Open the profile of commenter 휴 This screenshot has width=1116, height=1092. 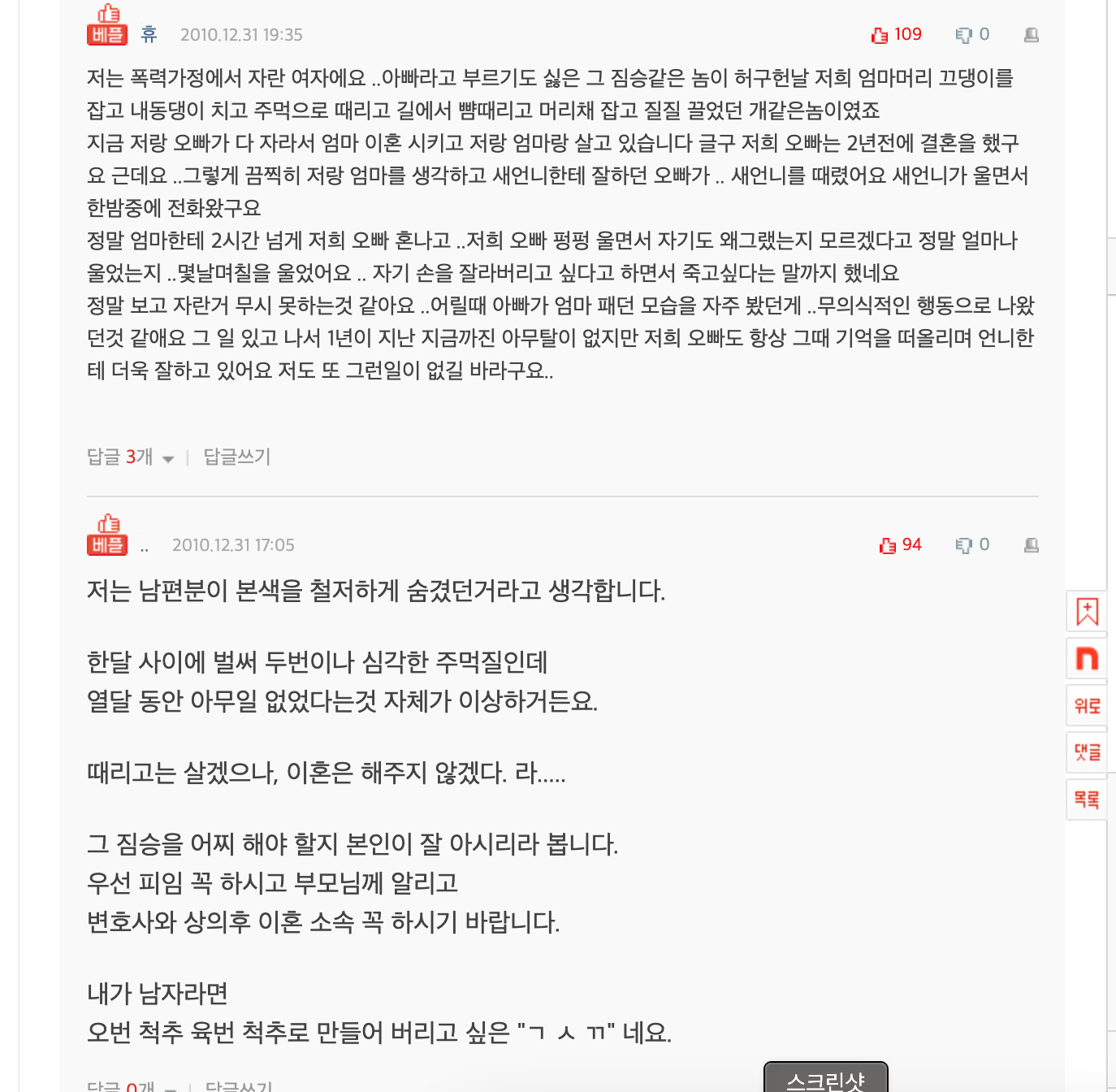(149, 35)
